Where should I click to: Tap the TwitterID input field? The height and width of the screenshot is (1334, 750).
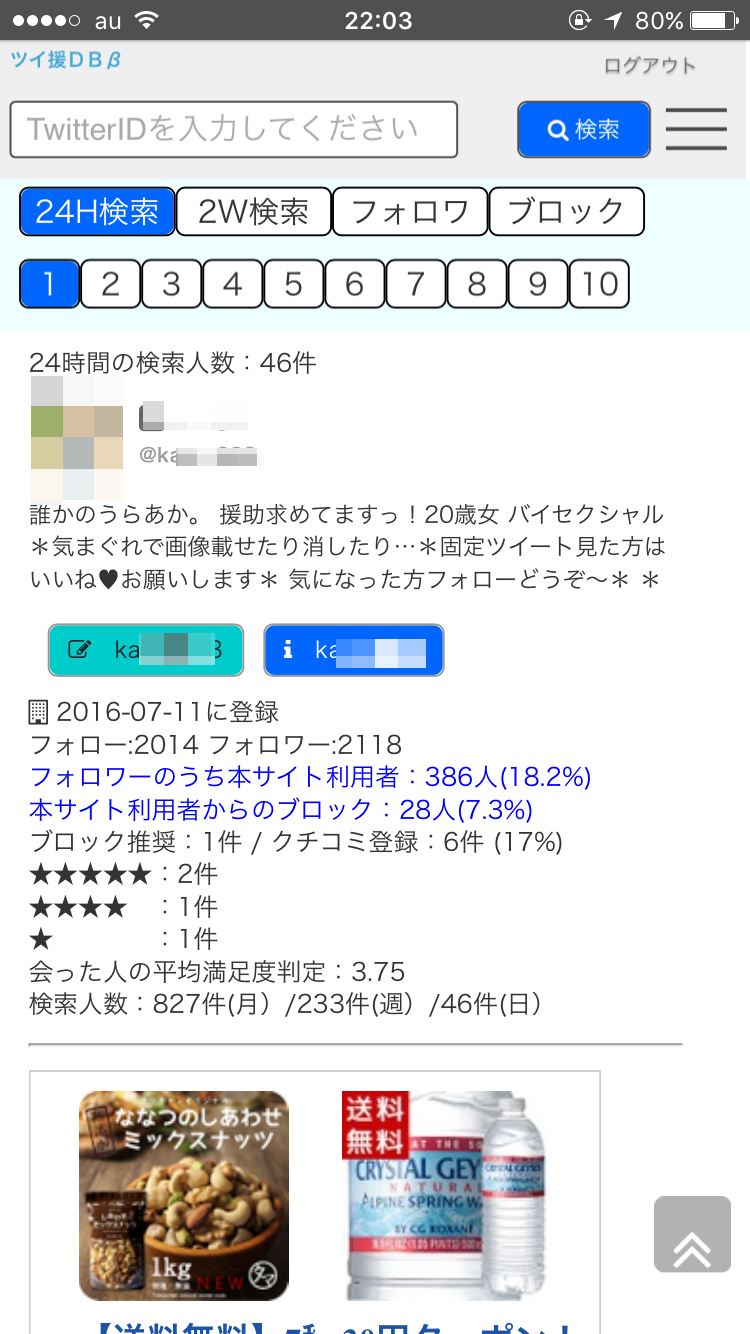pos(233,129)
